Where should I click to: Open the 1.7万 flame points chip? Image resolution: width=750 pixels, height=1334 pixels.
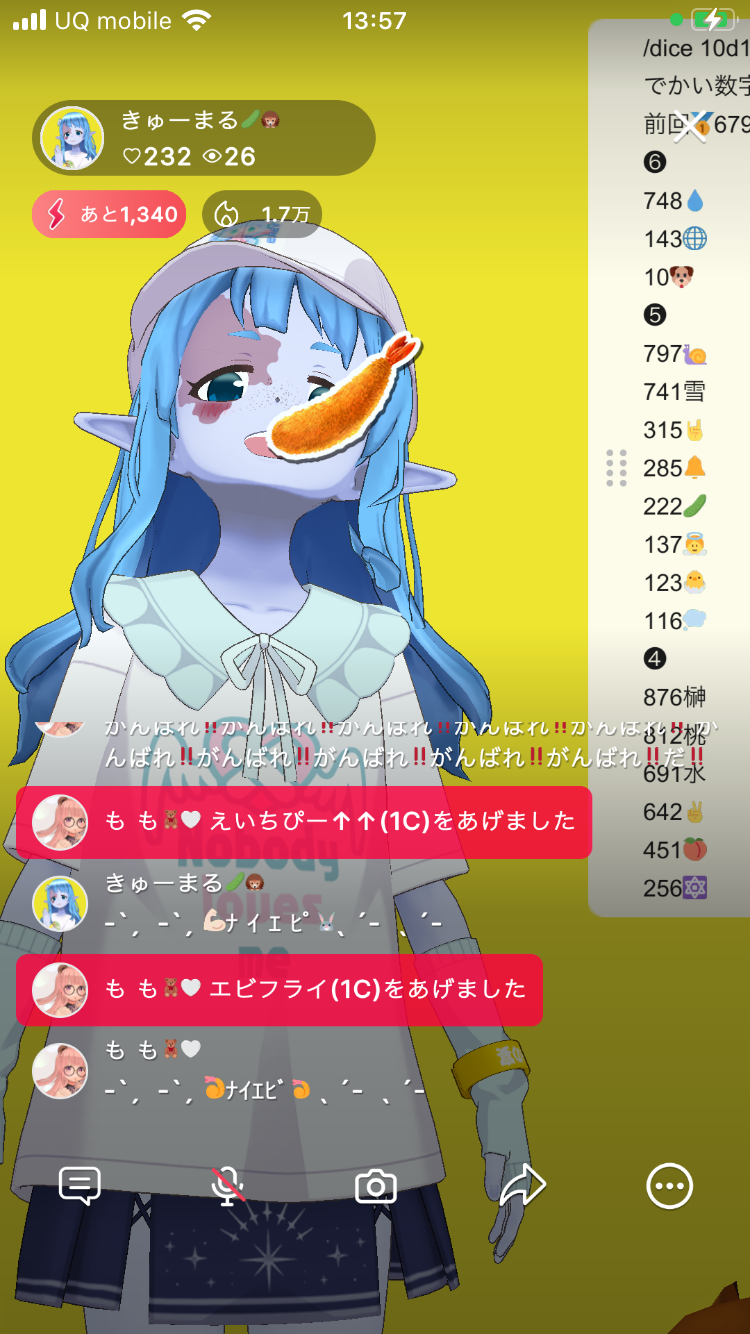262,214
